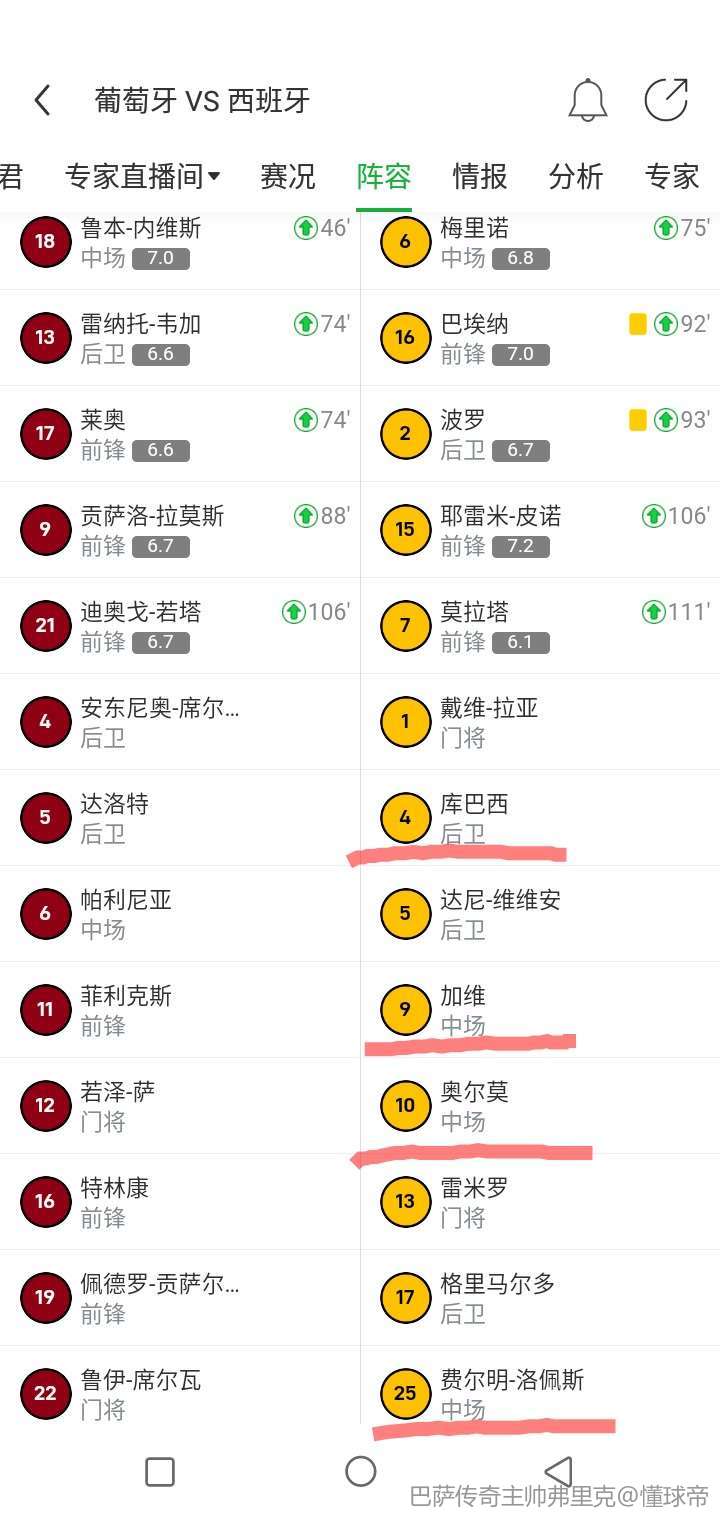
Task: Open player 贡萨洛-拉莫斯 profile
Action: pos(180,530)
